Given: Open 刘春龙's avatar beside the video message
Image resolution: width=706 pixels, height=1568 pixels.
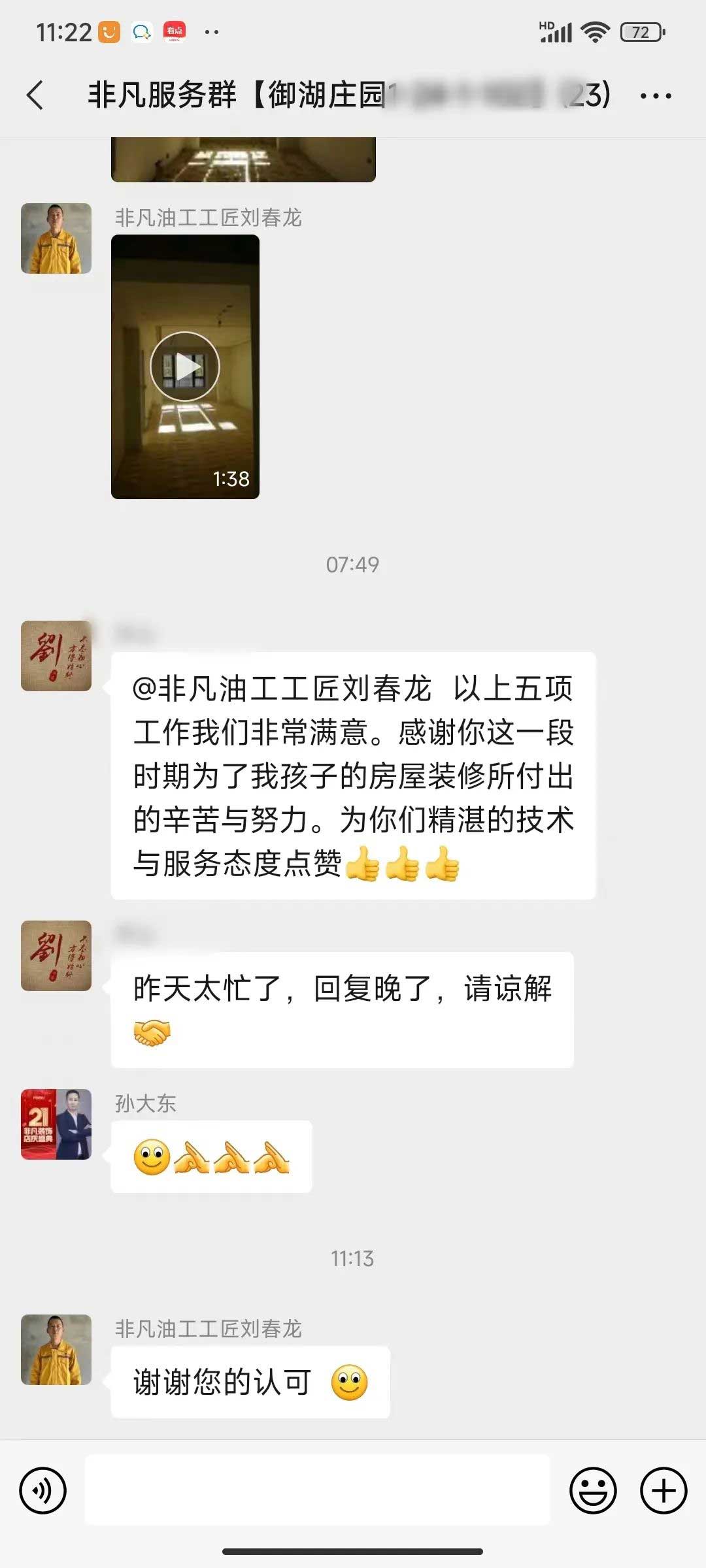Looking at the screenshot, I should (56, 238).
